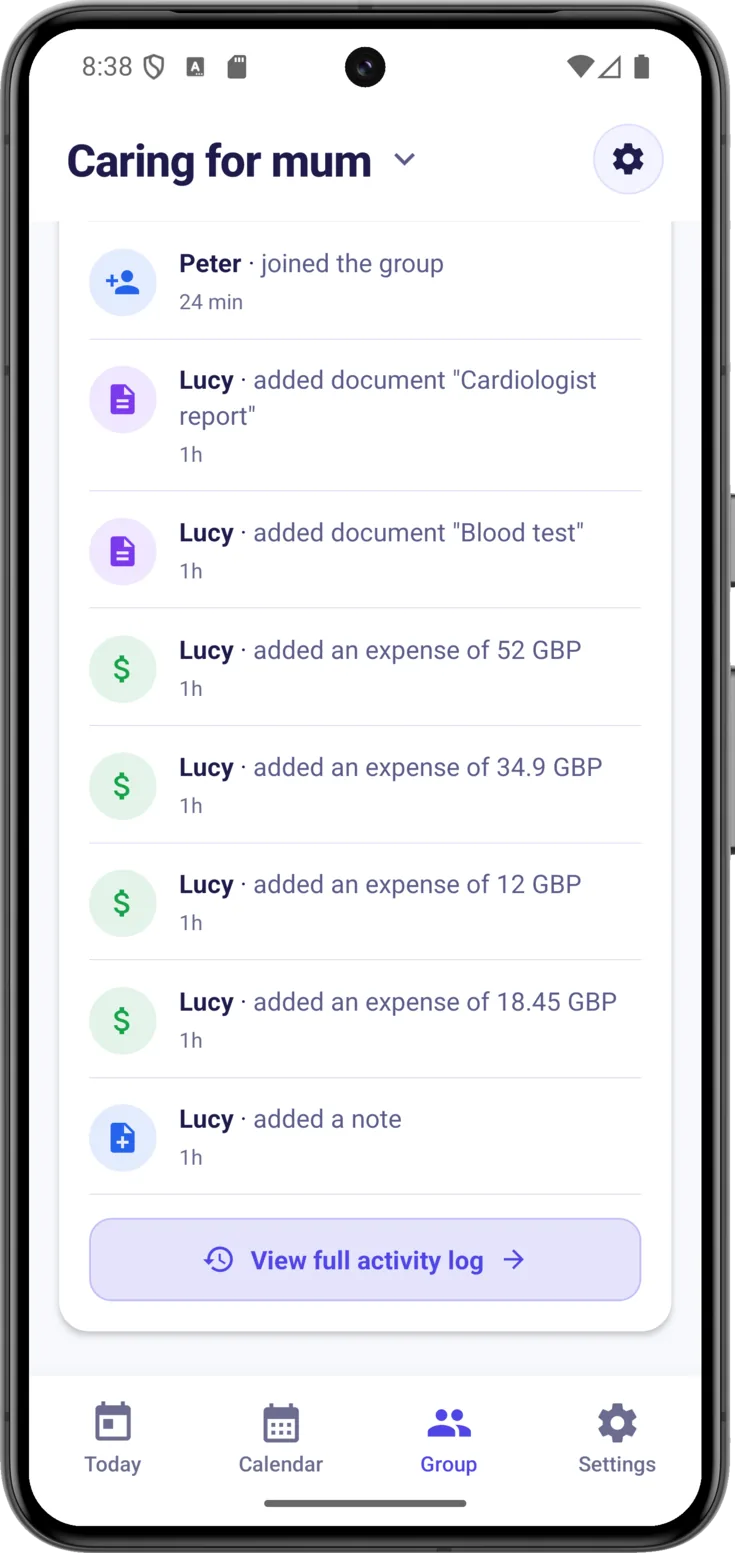This screenshot has height=1553, width=735.
Task: Expand the Caring for mum group dropdown
Action: [x=404, y=160]
